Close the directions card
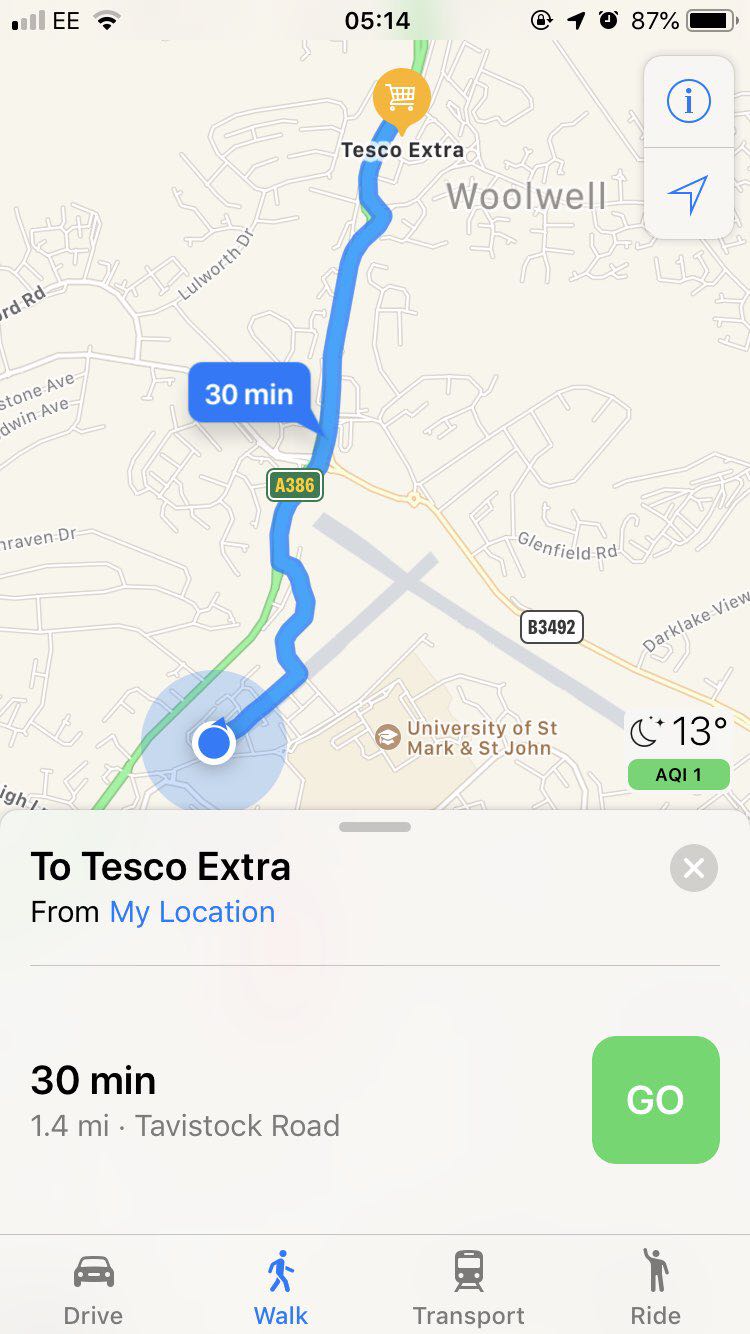Image resolution: width=750 pixels, height=1334 pixels. click(693, 867)
